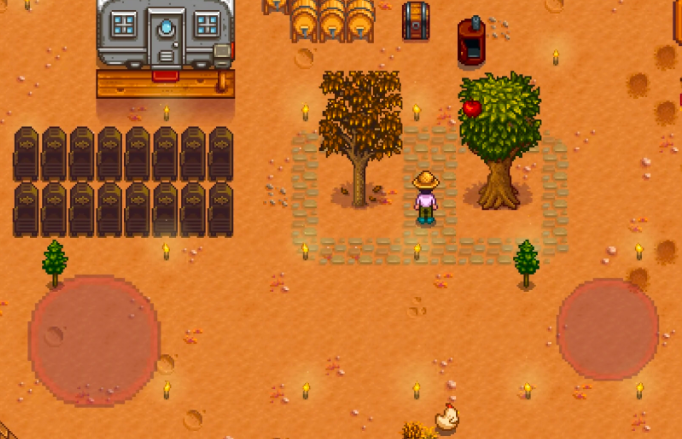Harvest the apple from the fruit tree
Screen dimensions: 682x439
click(471, 107)
